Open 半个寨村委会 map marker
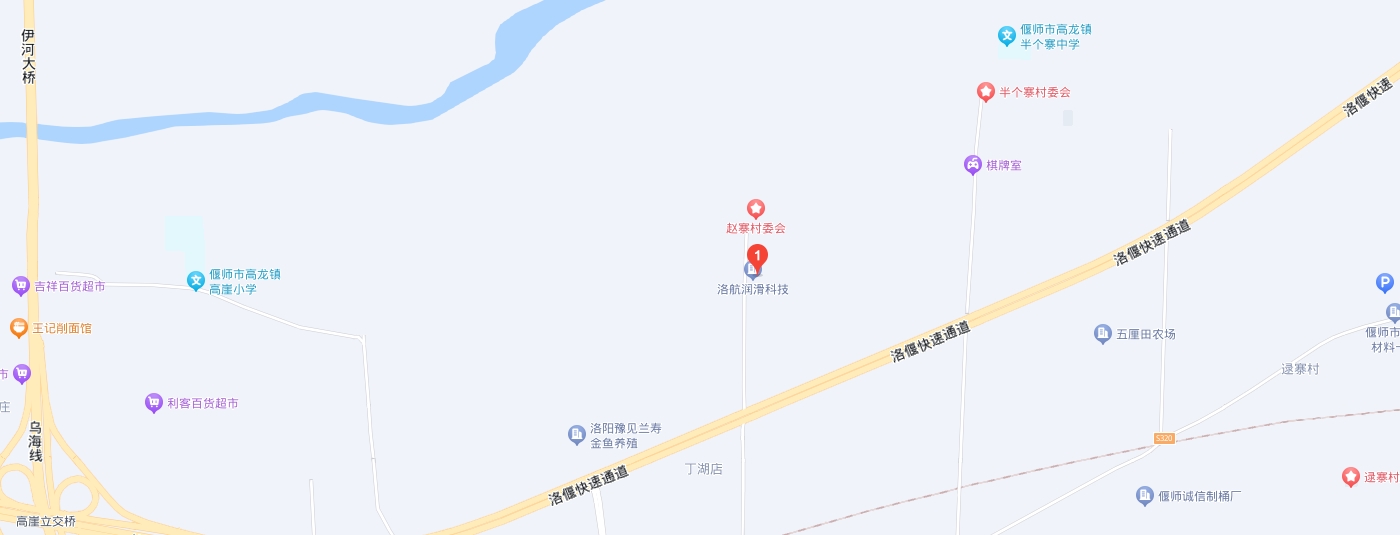Image resolution: width=1400 pixels, height=535 pixels. tap(985, 92)
